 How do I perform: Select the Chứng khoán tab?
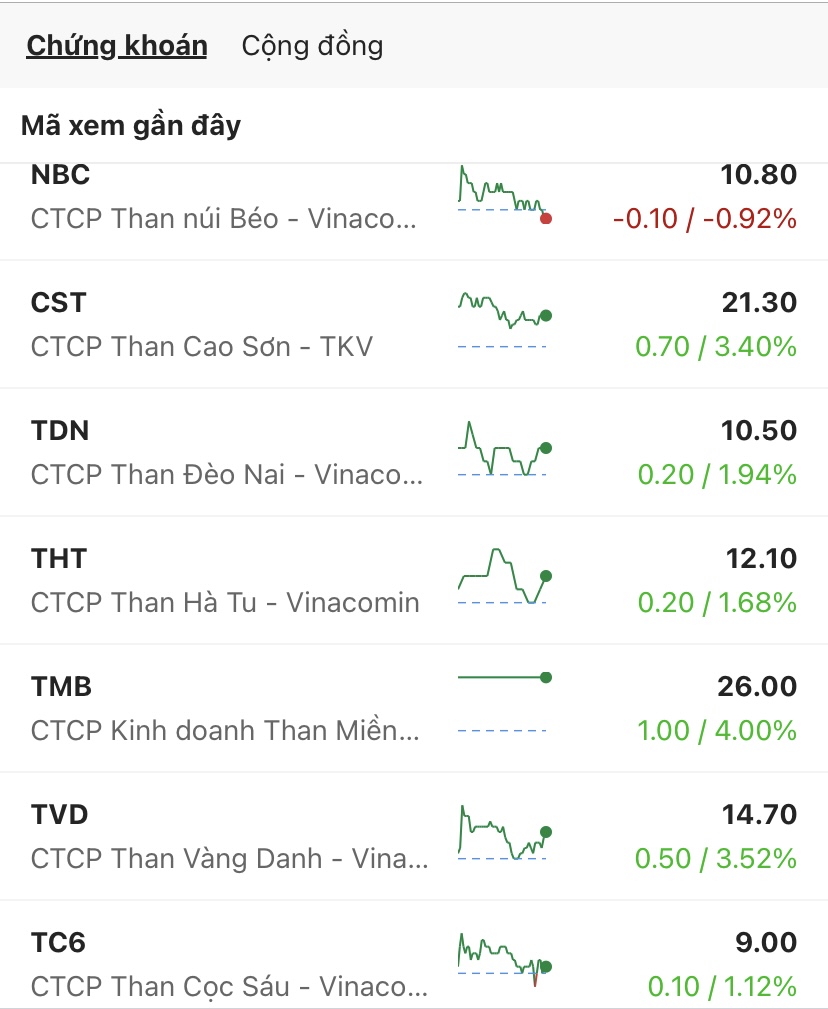pos(117,46)
